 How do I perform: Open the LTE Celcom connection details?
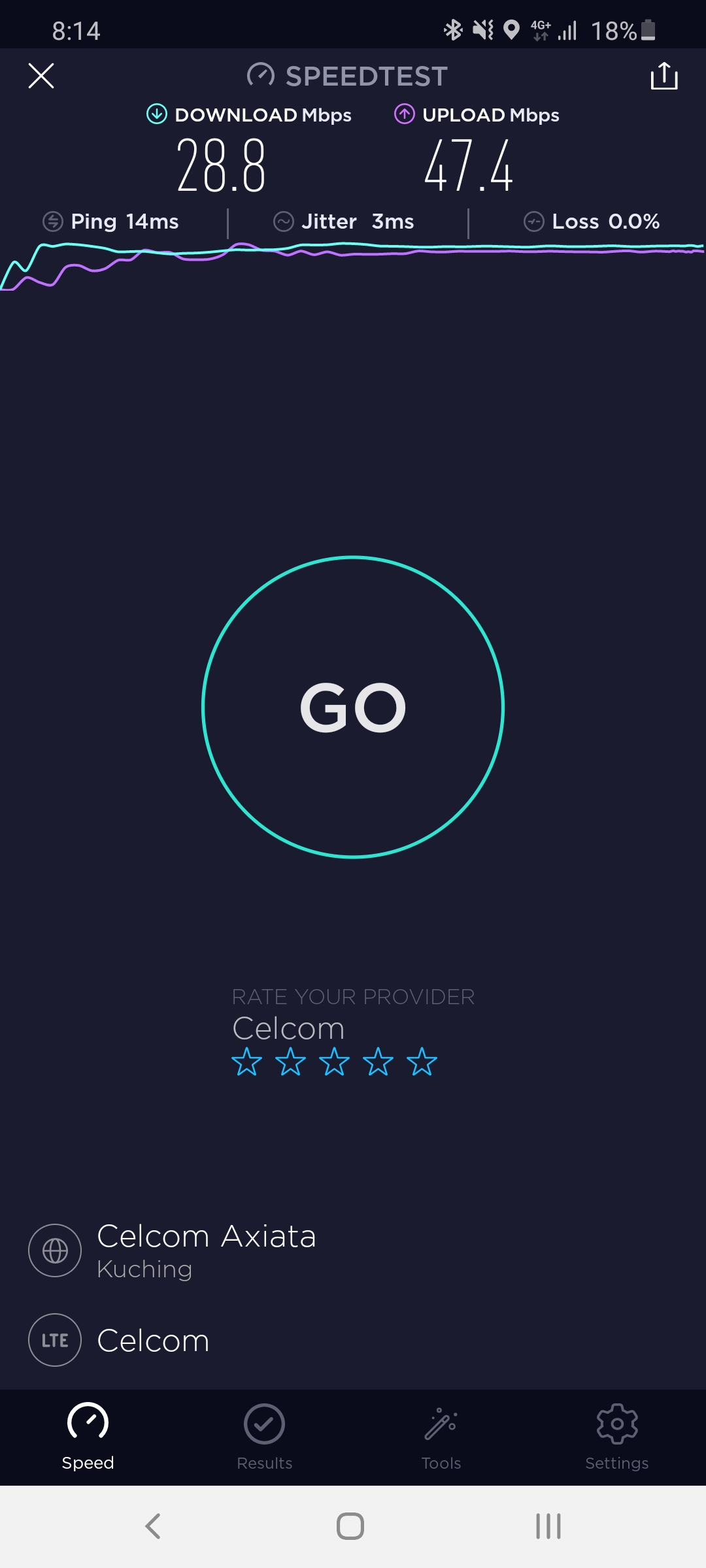click(119, 1340)
